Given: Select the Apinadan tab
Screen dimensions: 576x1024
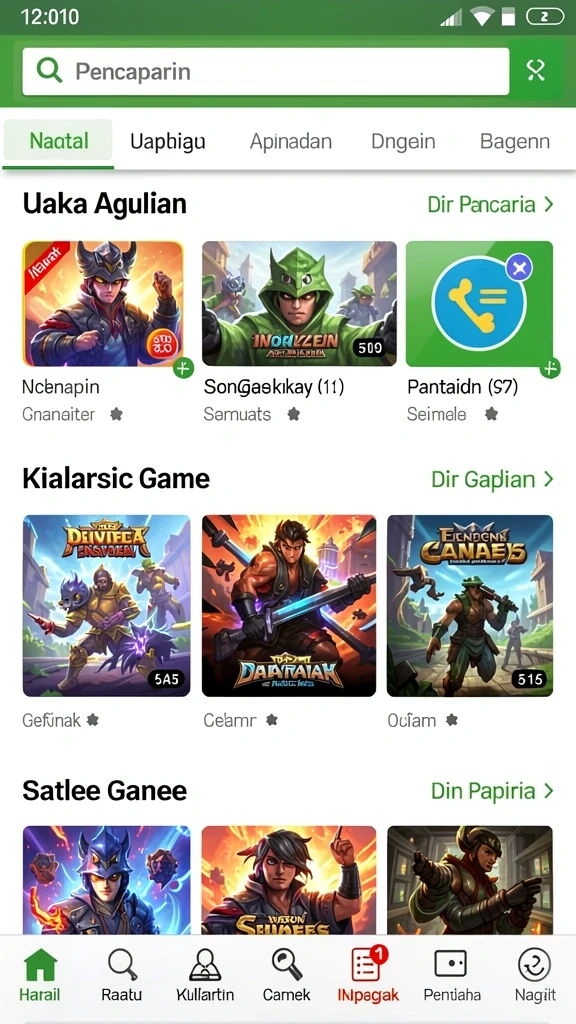Looking at the screenshot, I should point(291,141).
